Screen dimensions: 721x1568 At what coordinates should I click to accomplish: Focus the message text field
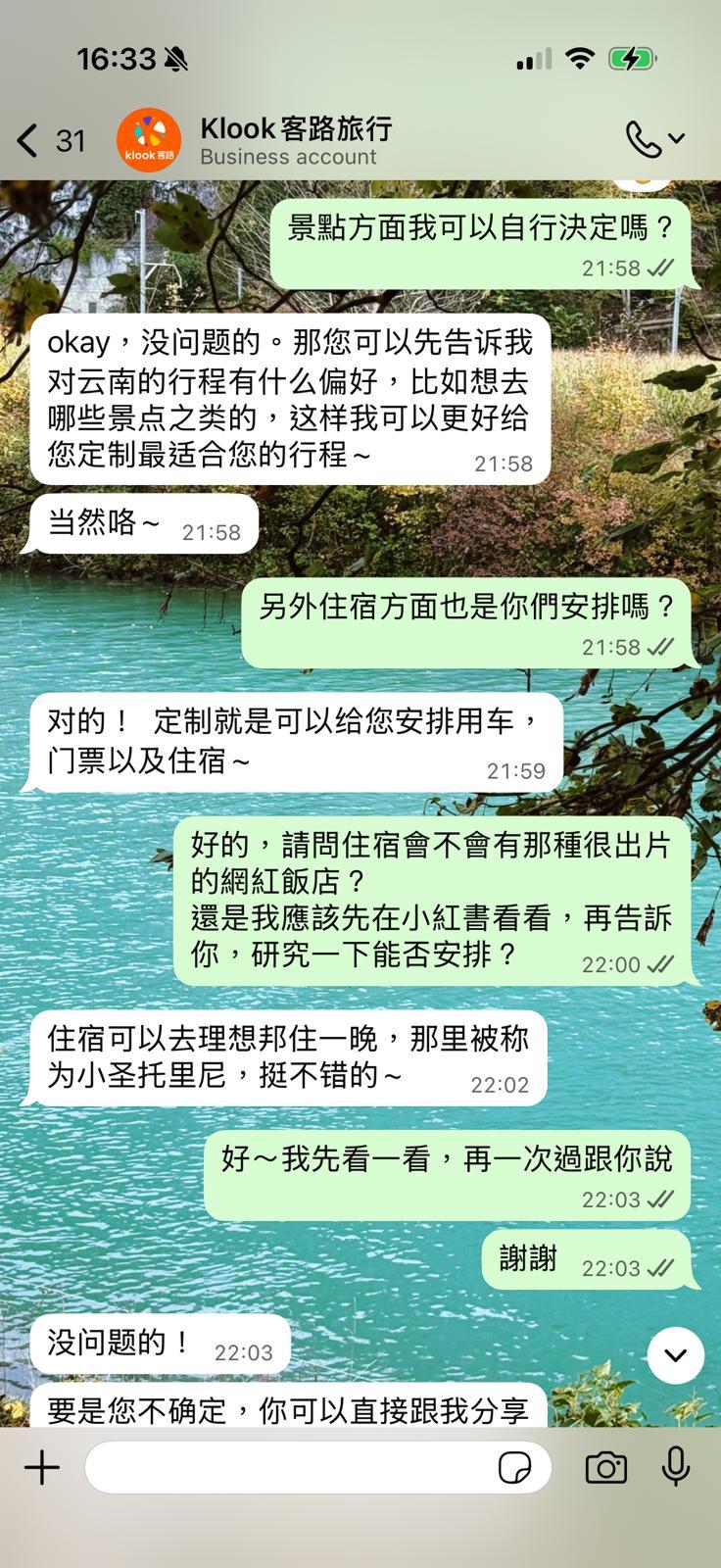(289, 1467)
